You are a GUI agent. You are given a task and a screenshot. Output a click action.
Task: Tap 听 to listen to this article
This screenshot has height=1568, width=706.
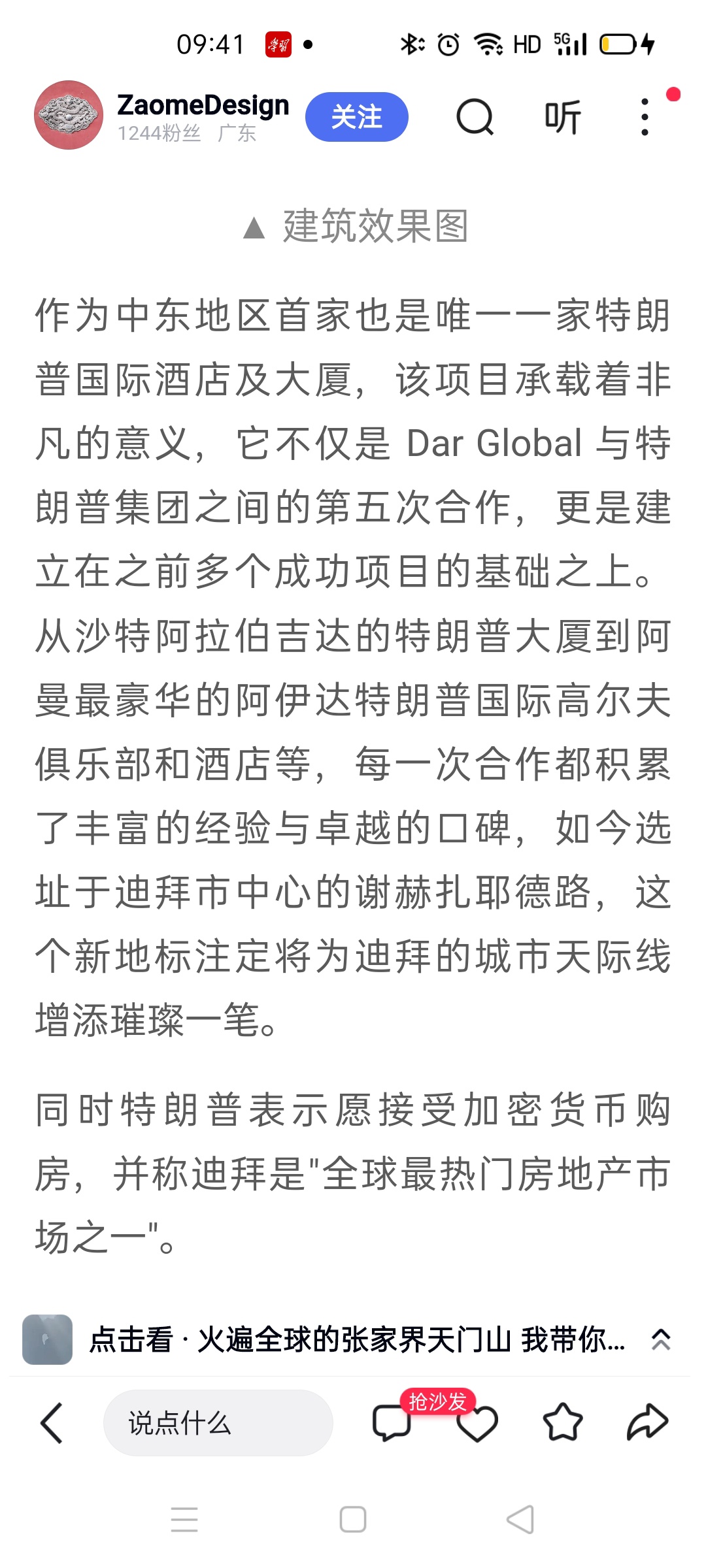point(562,117)
